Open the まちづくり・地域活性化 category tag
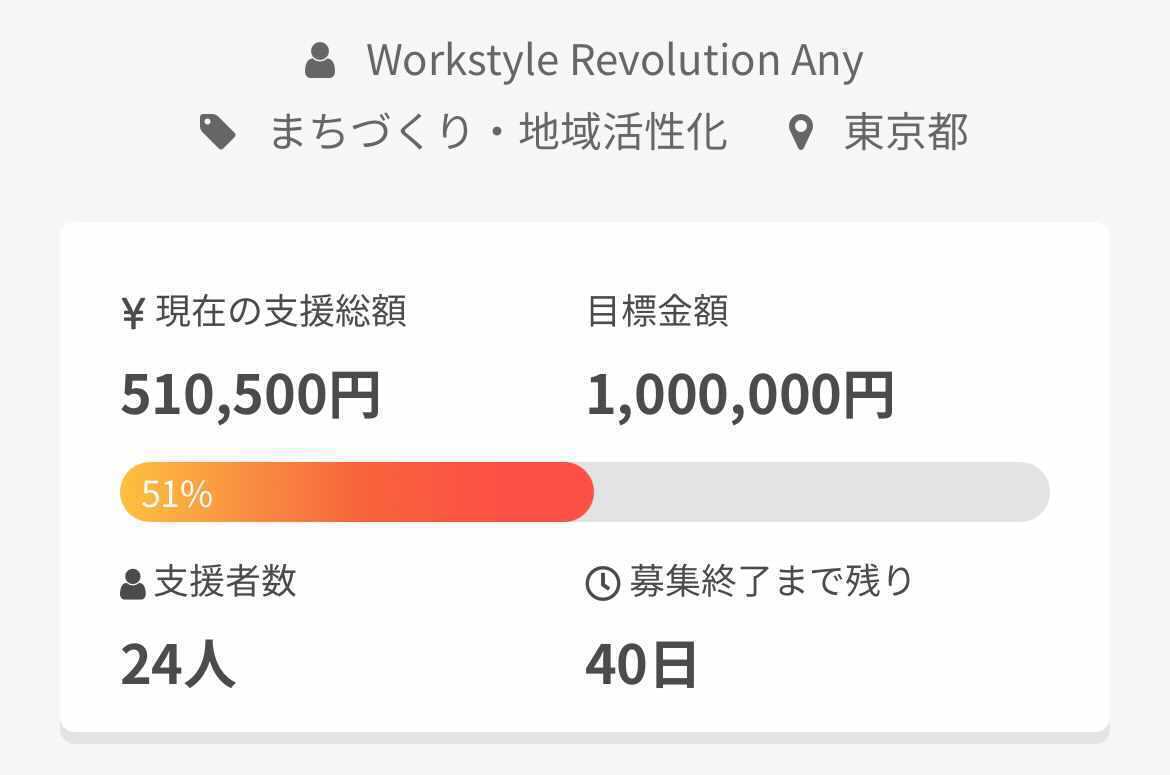 pyautogui.click(x=497, y=132)
